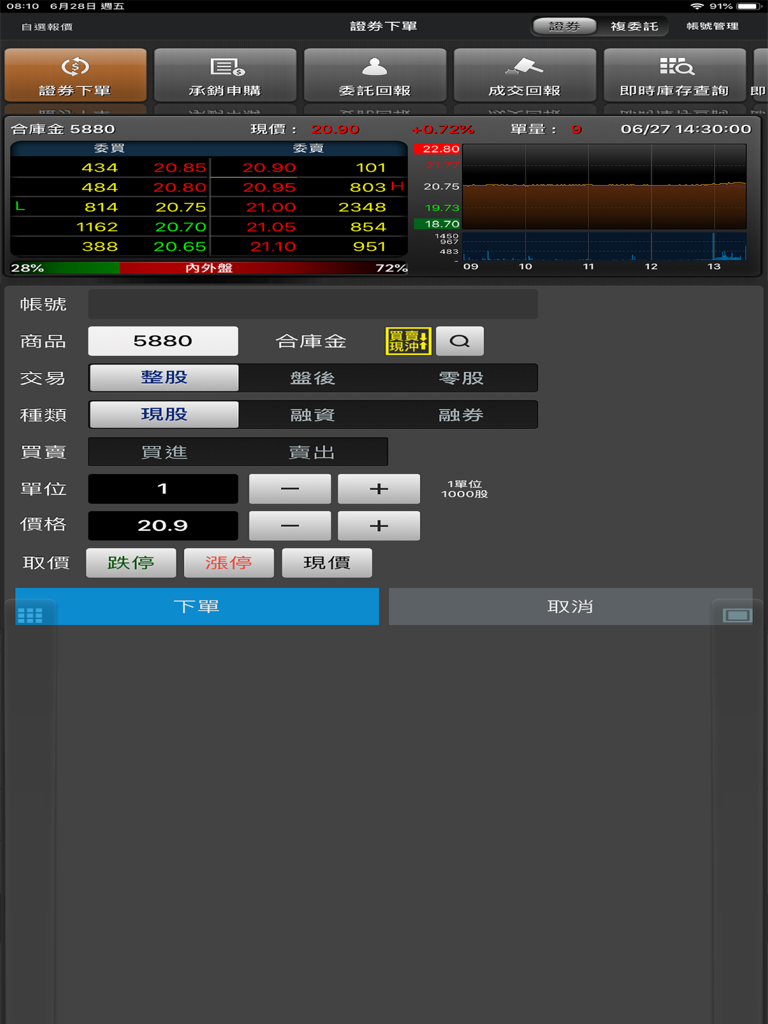Open 成交回報 filled orders icon
768x1024 pixels.
point(525,75)
